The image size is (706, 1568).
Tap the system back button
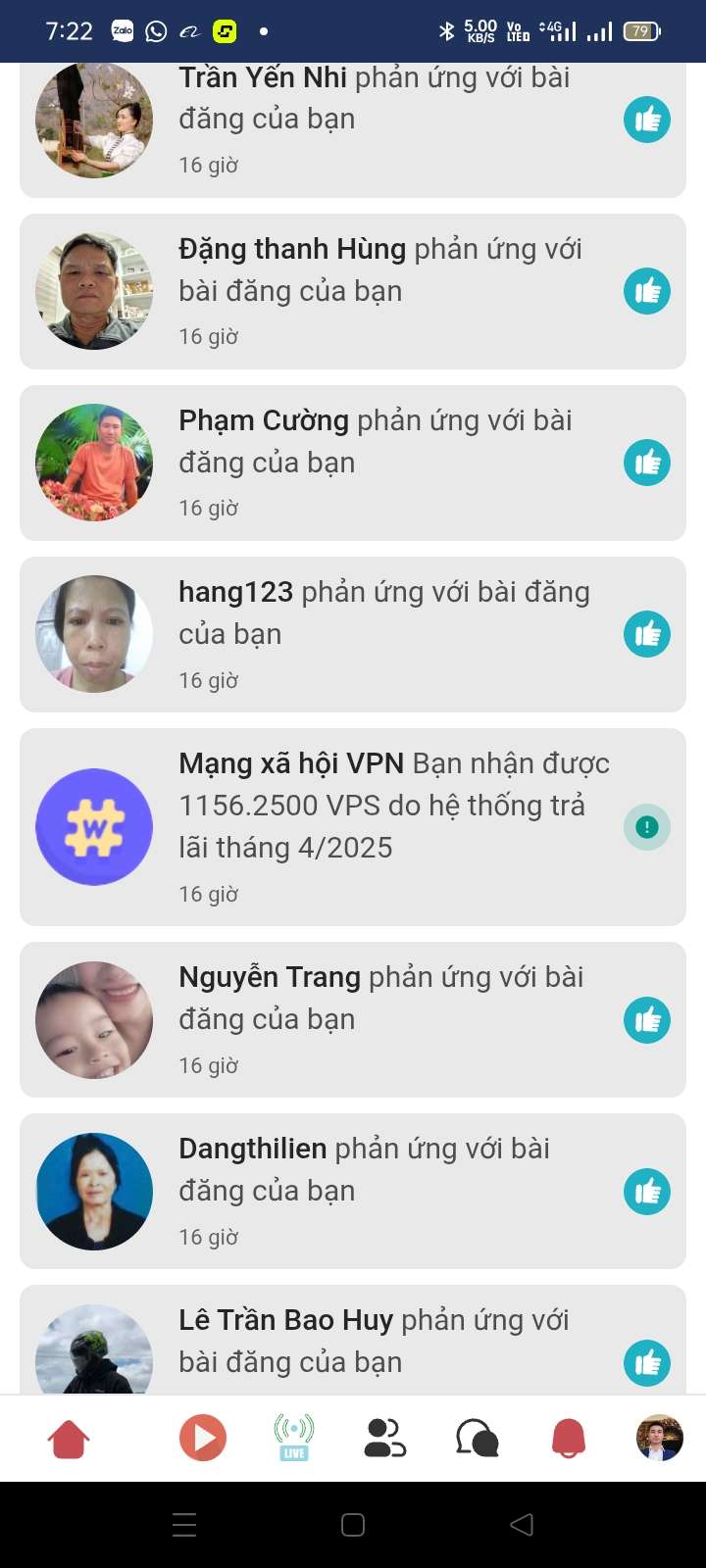coord(522,1524)
